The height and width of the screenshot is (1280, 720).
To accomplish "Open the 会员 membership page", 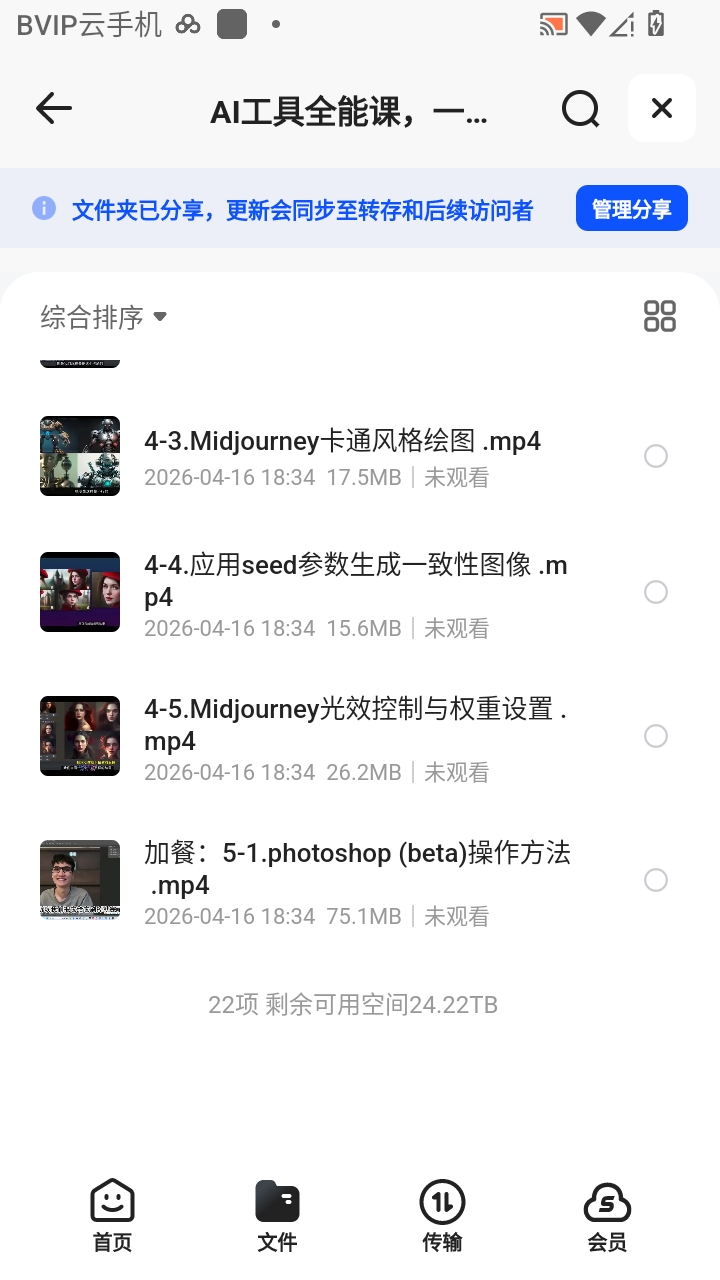I will point(607,1213).
